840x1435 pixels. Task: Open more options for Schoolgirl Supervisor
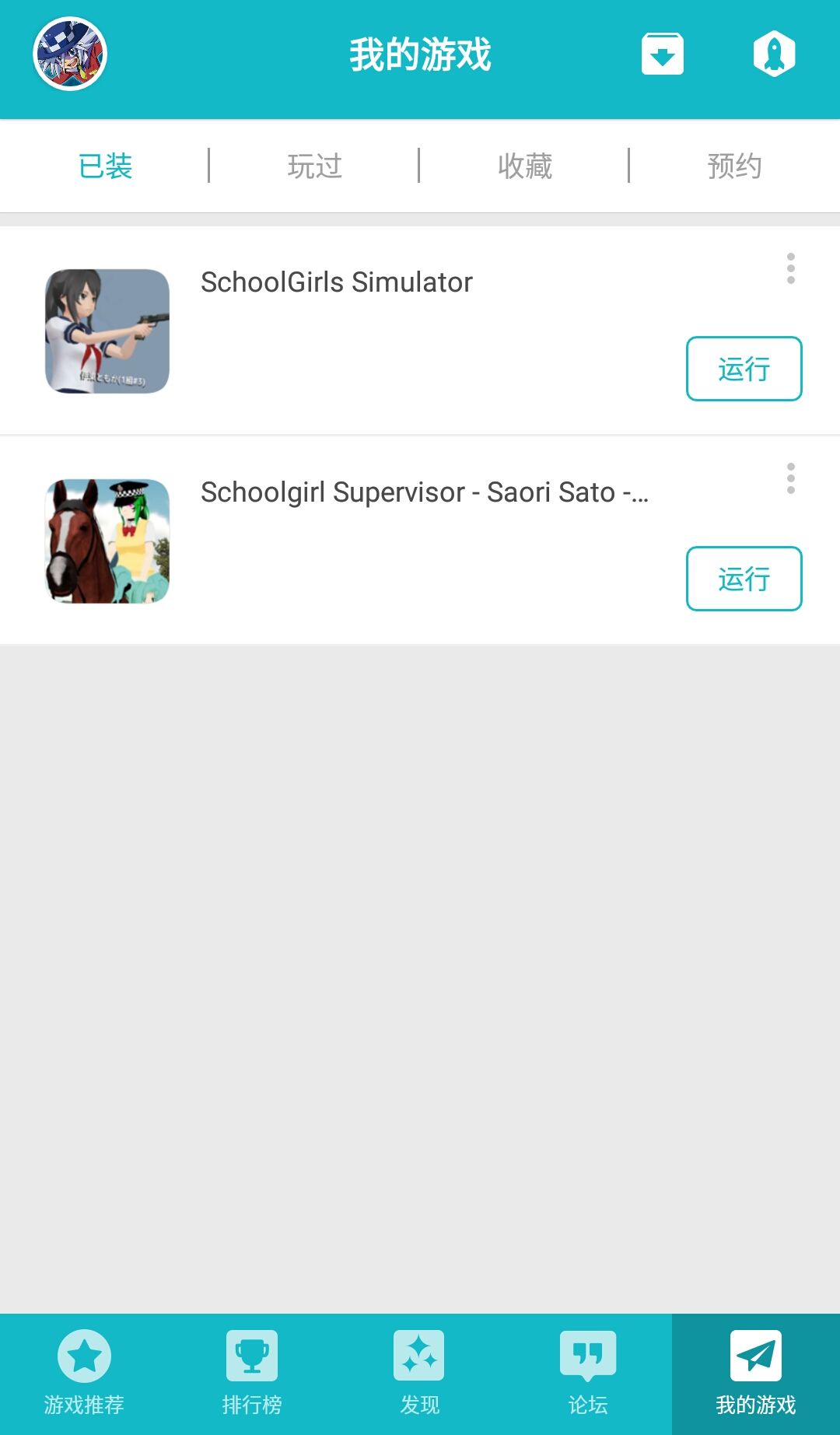pyautogui.click(x=790, y=478)
